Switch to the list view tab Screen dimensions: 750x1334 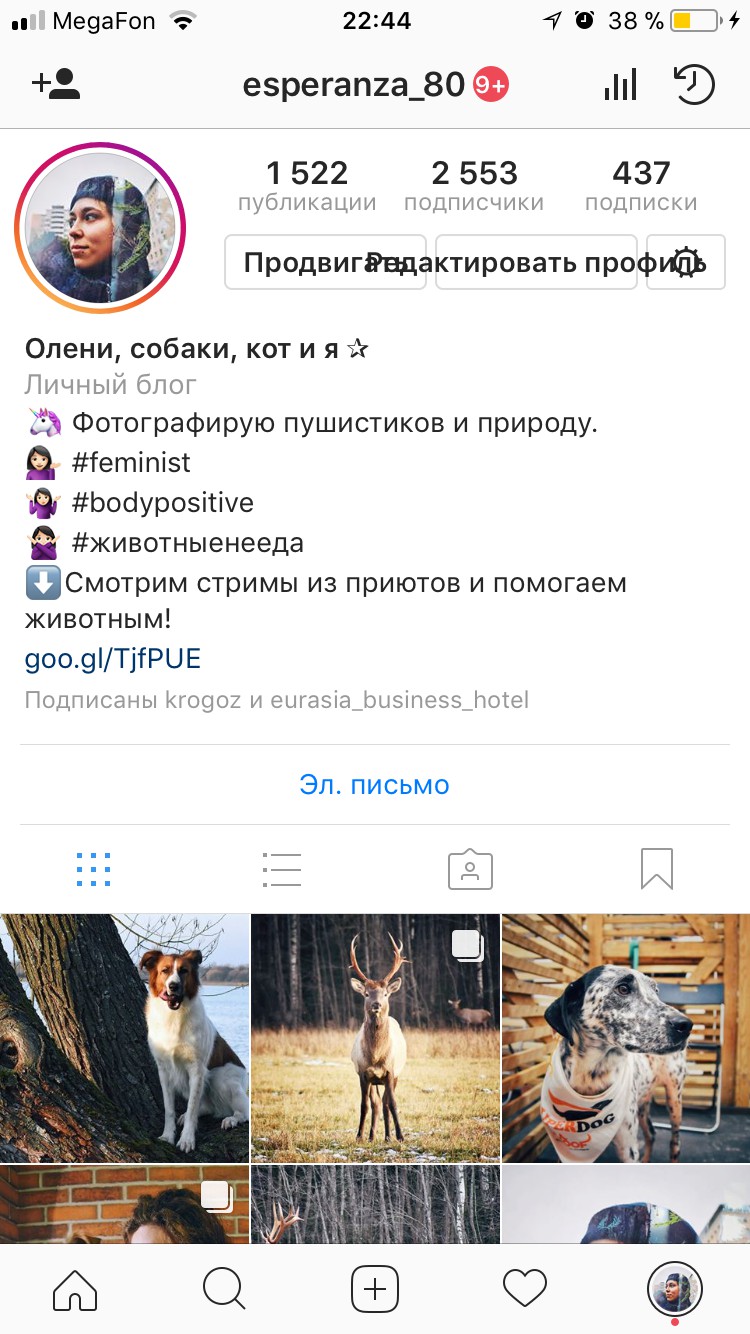click(281, 869)
